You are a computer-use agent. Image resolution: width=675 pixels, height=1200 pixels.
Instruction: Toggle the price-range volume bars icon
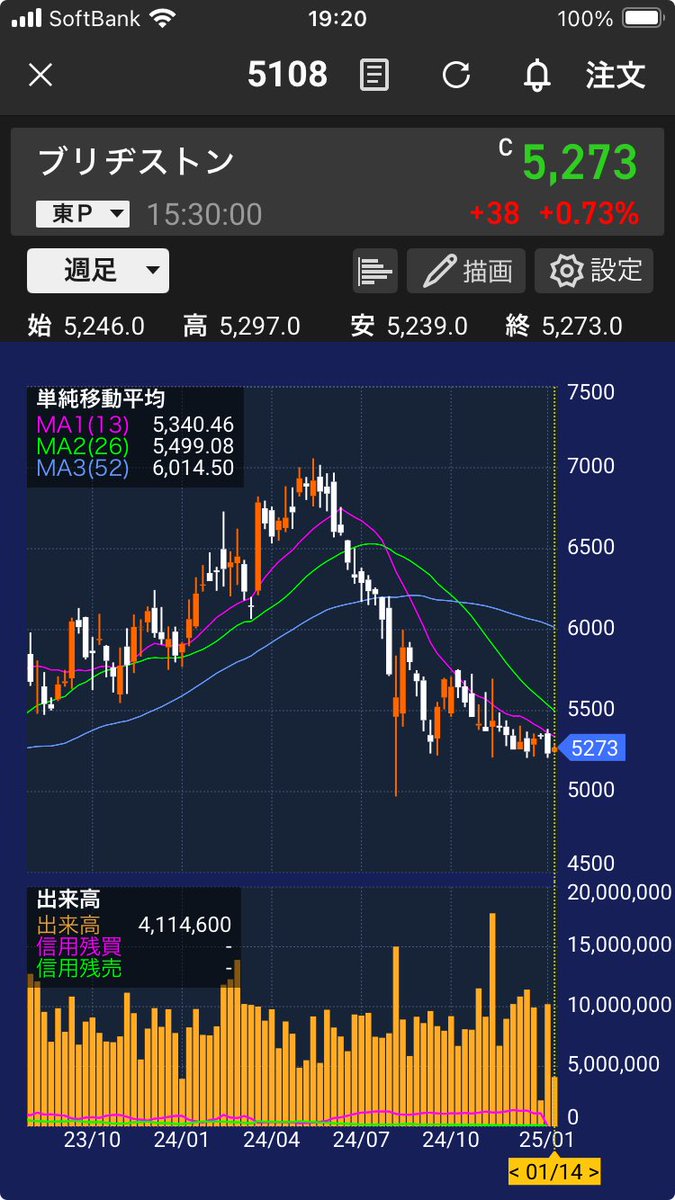tap(375, 271)
